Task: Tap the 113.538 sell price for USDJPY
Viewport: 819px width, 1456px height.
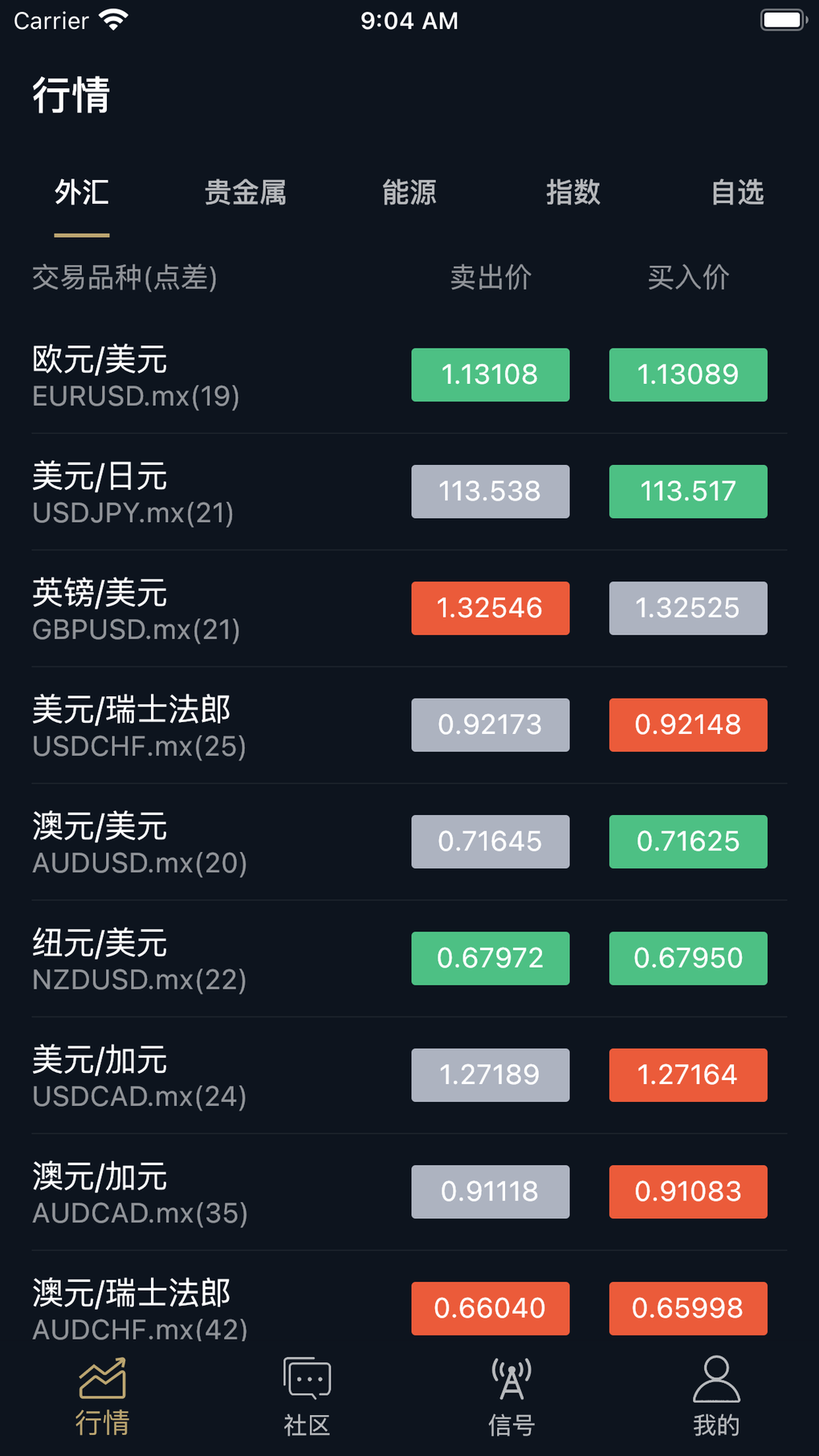Action: point(490,491)
